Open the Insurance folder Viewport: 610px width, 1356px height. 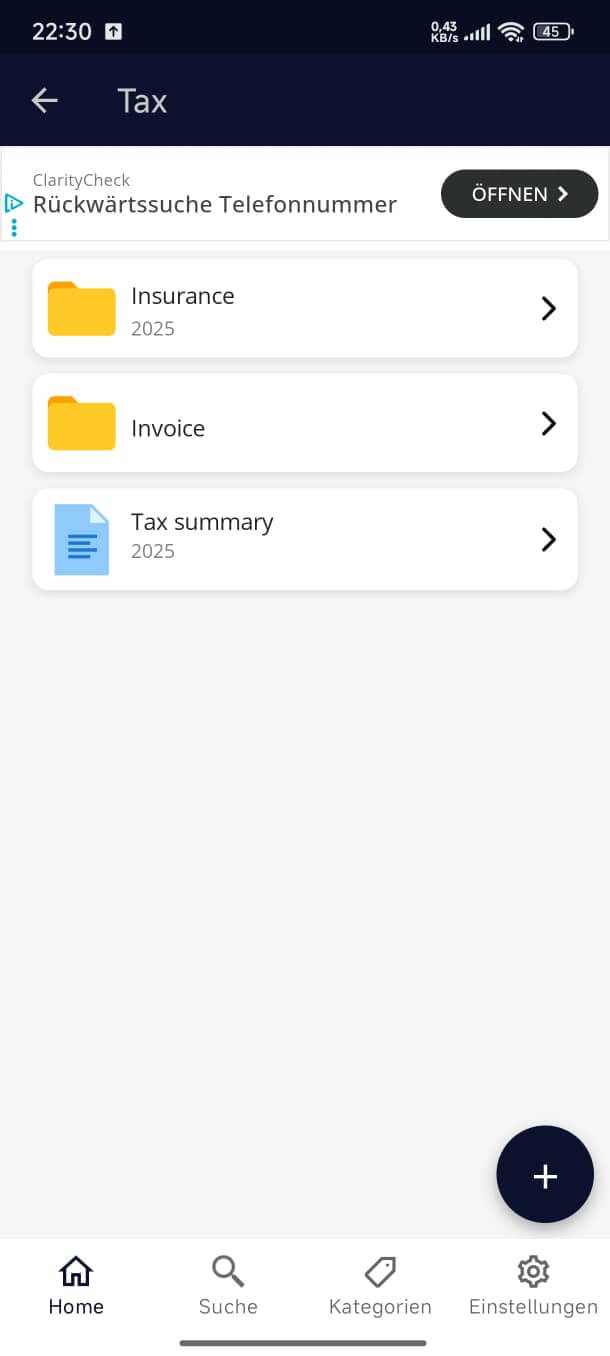click(304, 308)
